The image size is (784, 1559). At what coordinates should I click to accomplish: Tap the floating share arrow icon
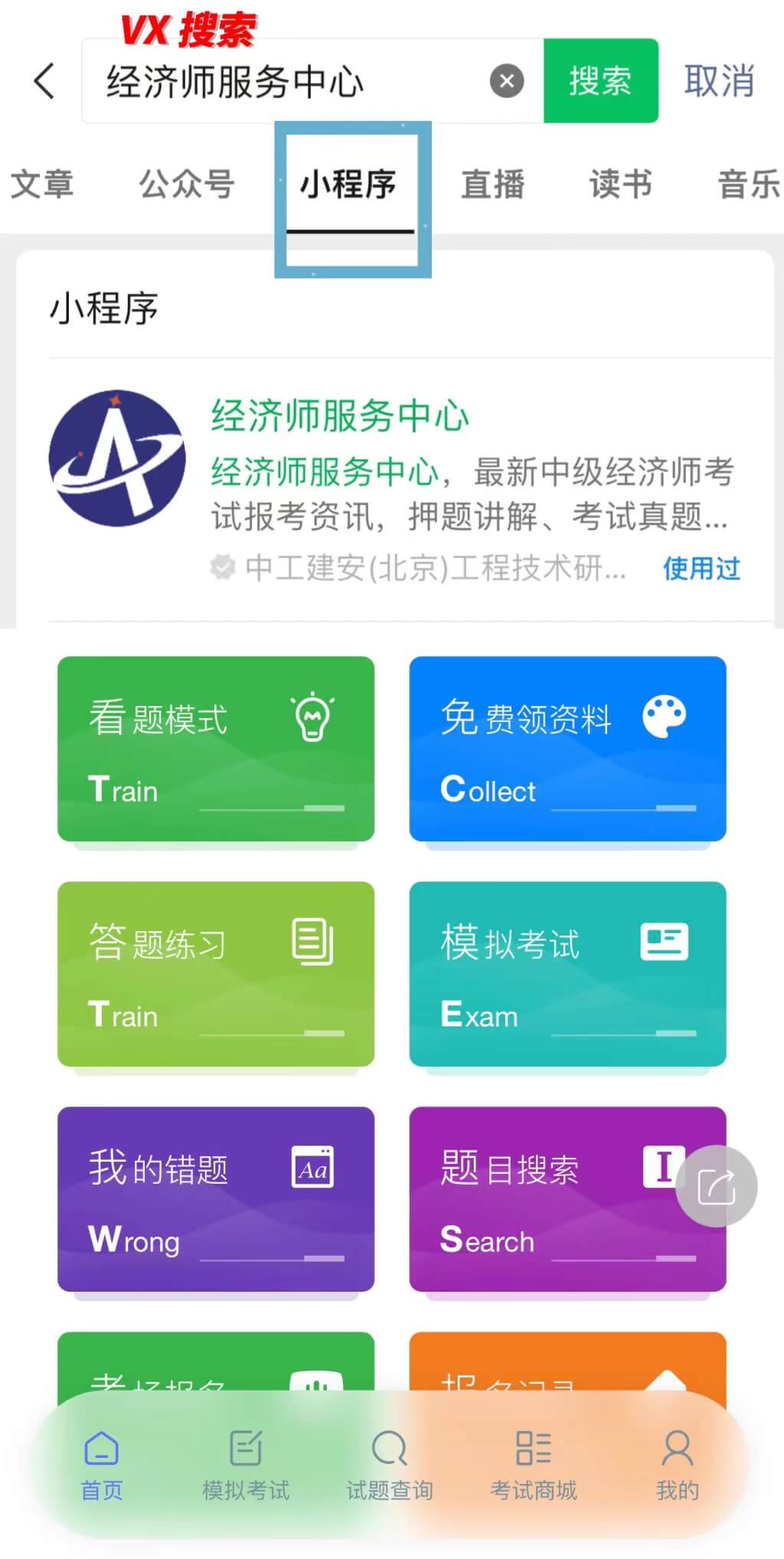(715, 1185)
